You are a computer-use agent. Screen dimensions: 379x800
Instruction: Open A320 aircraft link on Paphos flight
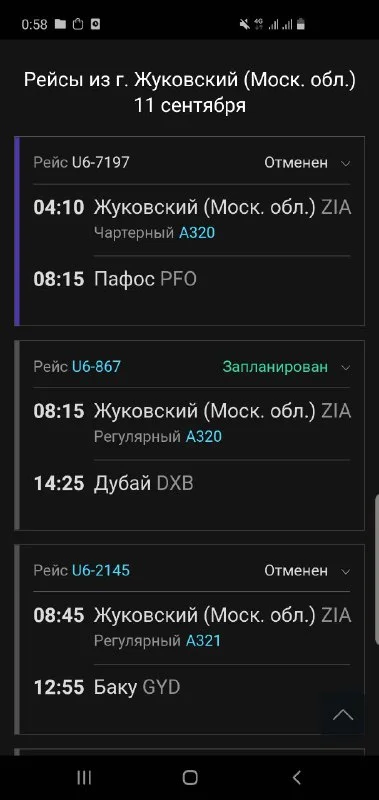click(x=197, y=233)
